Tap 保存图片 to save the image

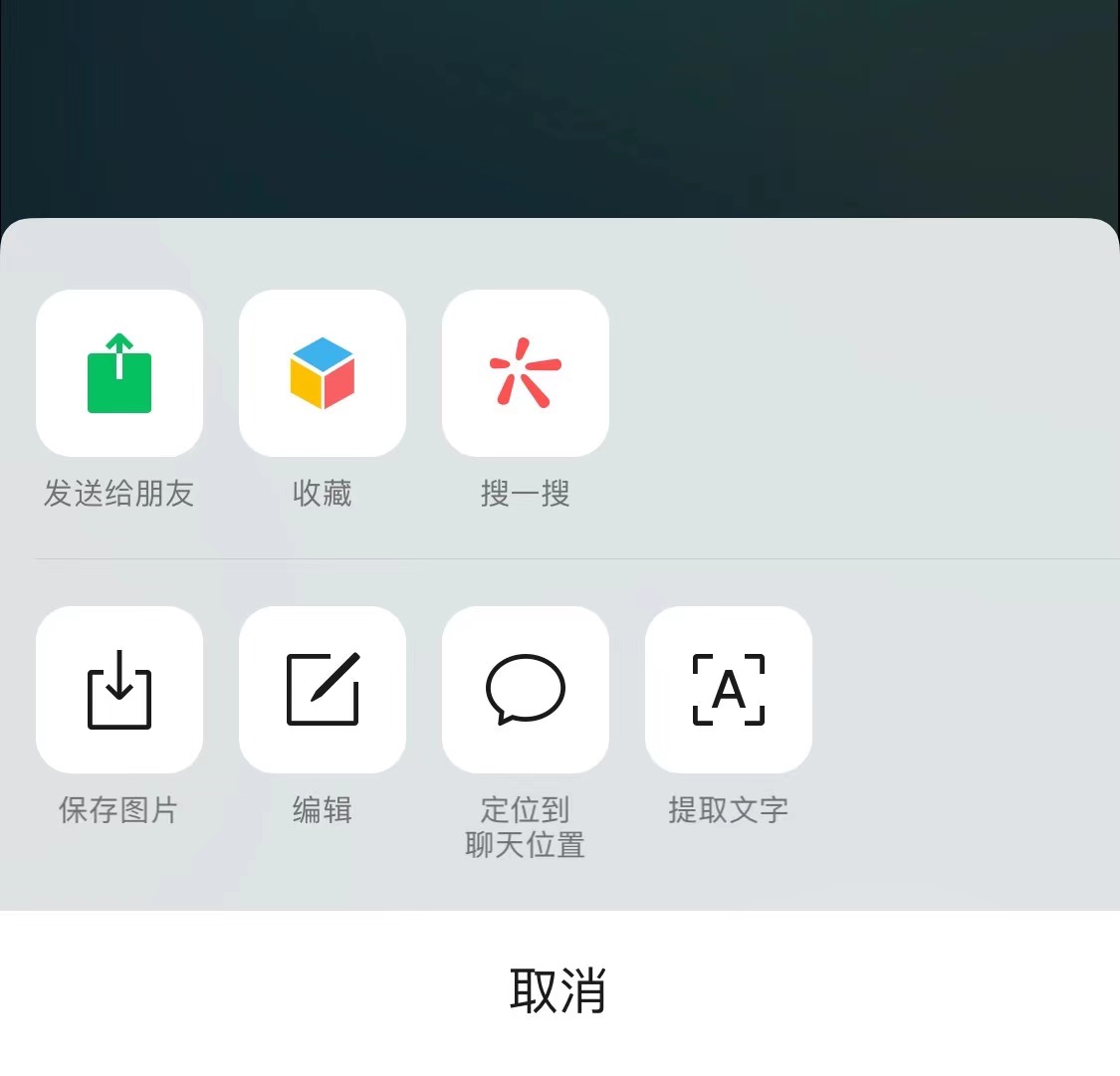[x=119, y=690]
